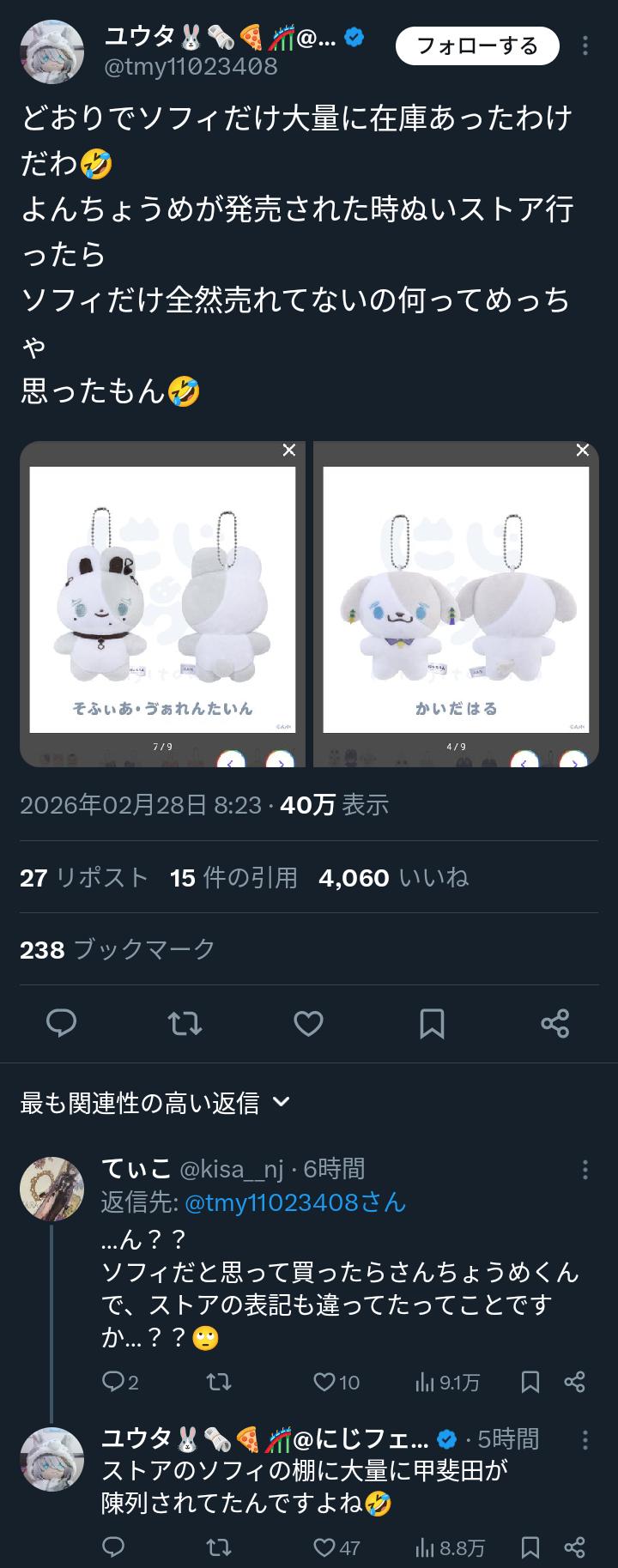
Task: View the 27 リポスト list
Action: [84, 878]
